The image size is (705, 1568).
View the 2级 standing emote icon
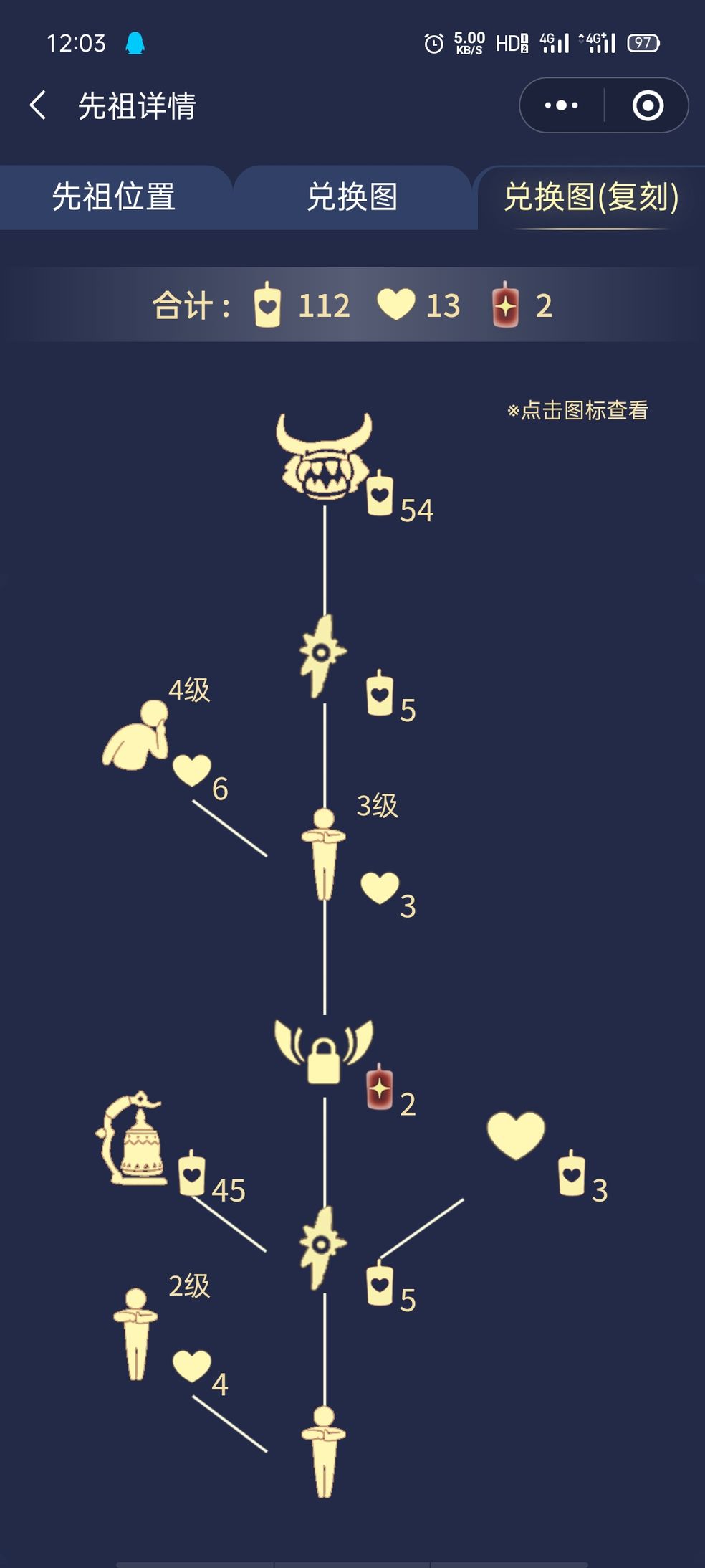click(x=135, y=1334)
